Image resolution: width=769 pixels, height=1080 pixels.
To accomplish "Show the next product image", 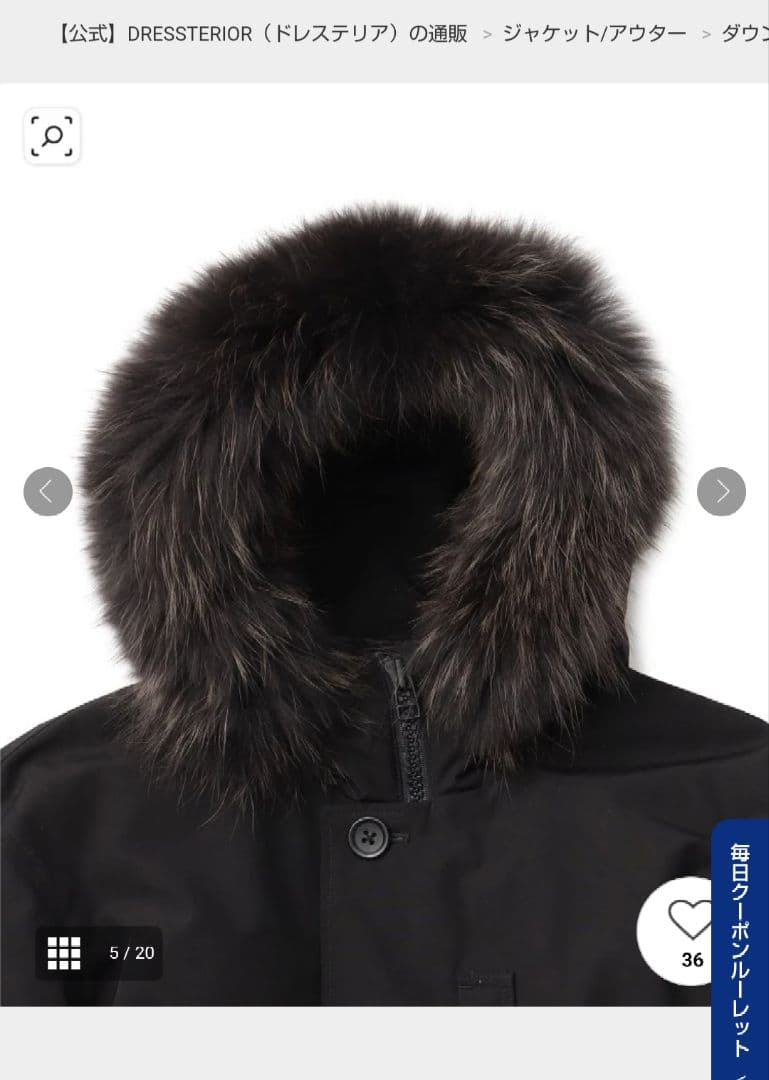I will 721,492.
